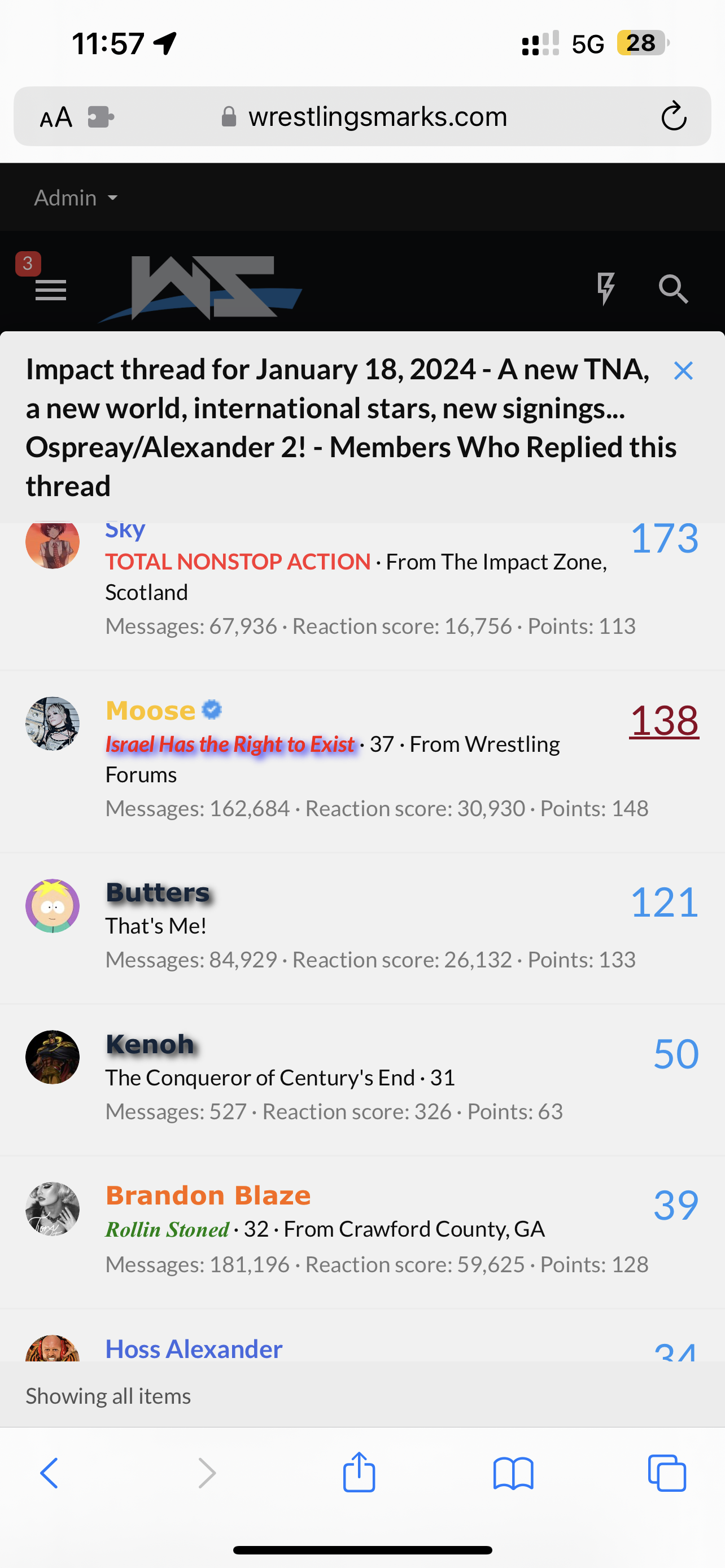Reload the page
The width and height of the screenshot is (725, 1568).
[673, 116]
